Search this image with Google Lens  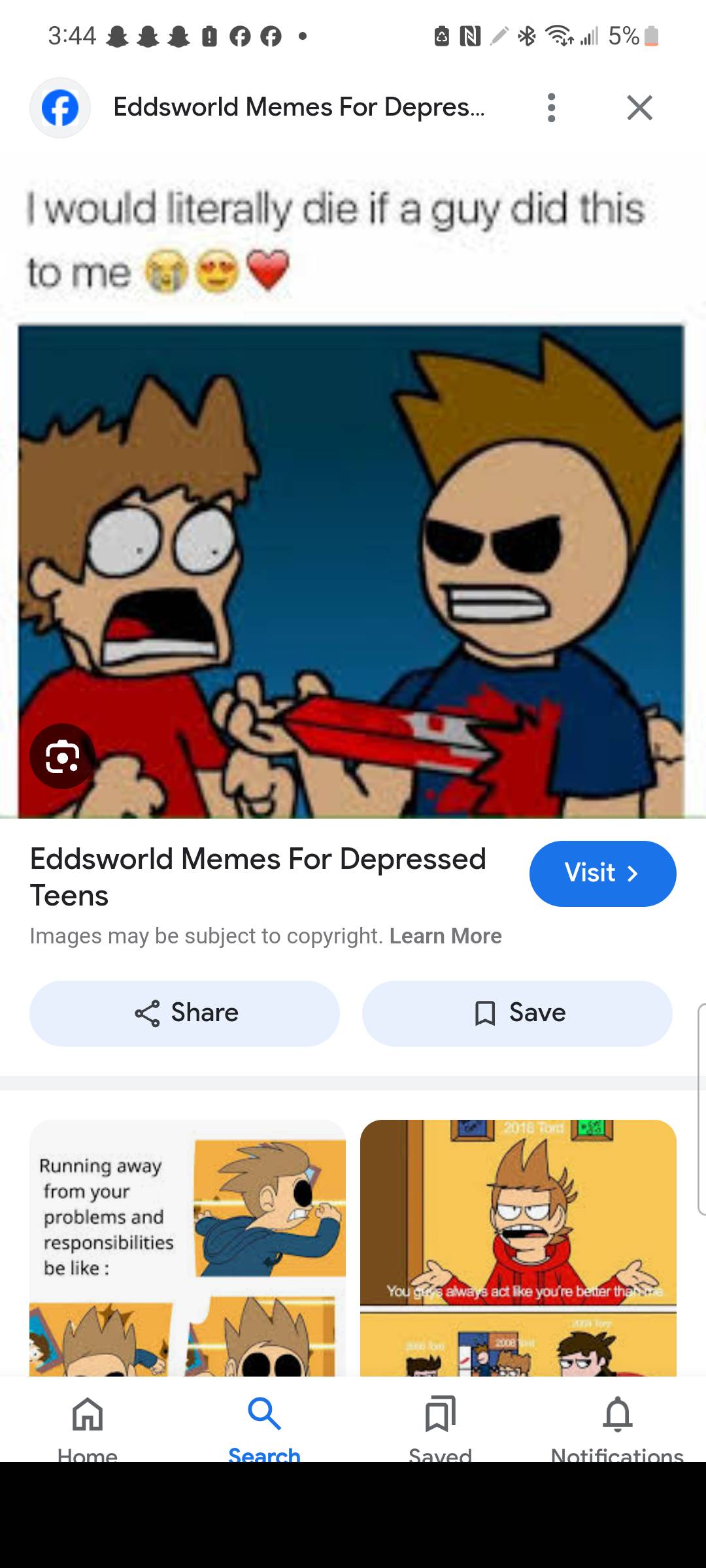63,756
